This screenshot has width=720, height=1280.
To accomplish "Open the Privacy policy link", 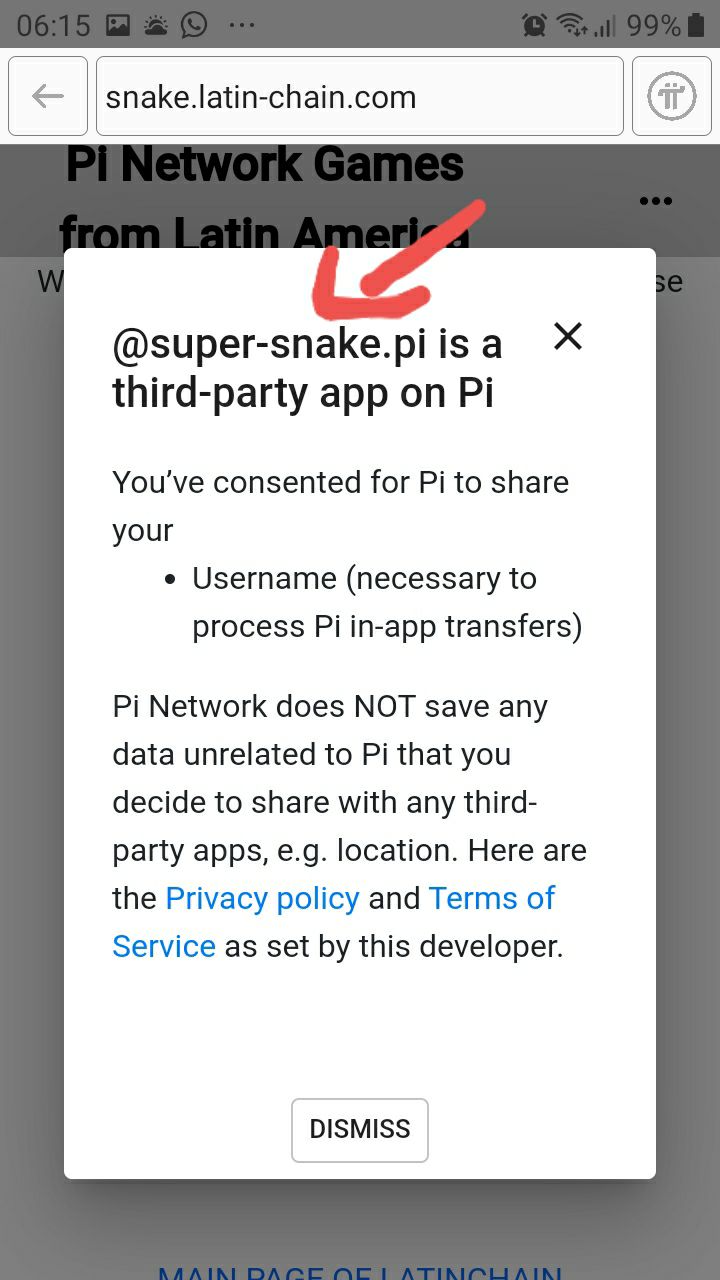I will coord(262,898).
